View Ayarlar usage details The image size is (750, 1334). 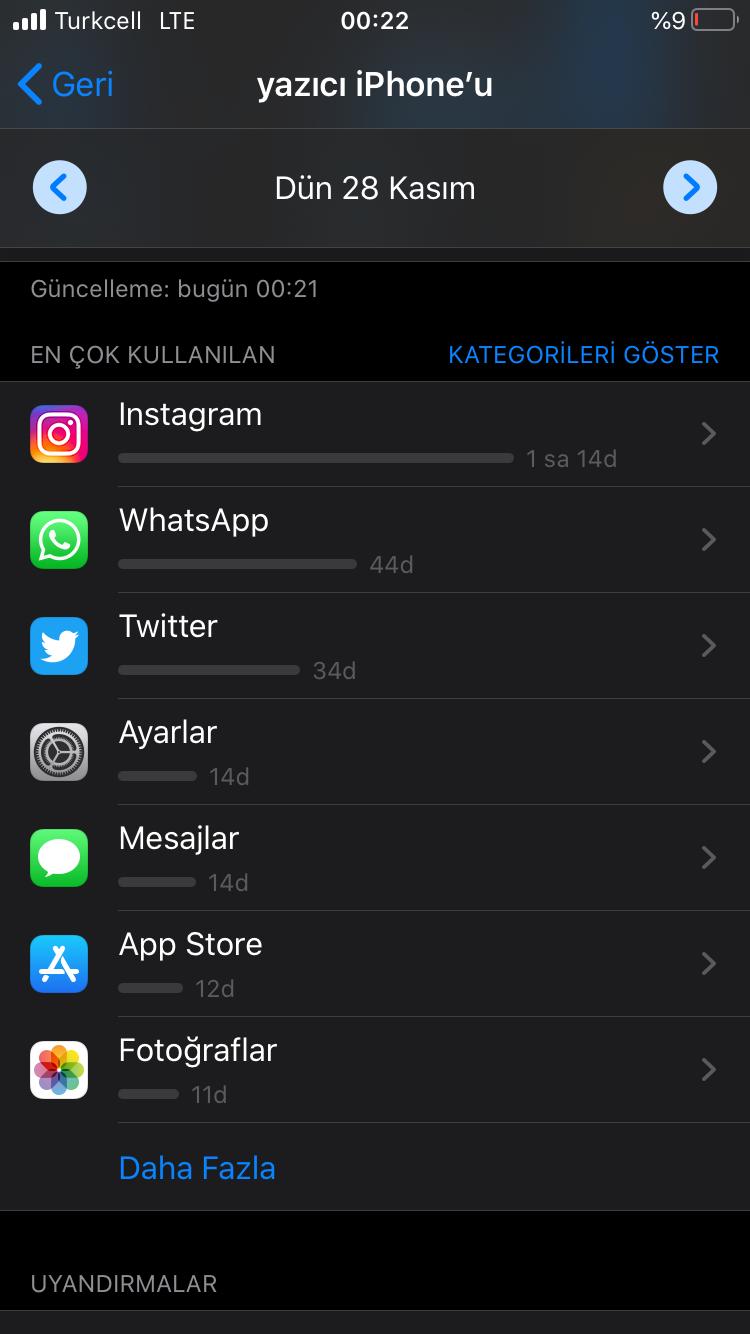(375, 752)
